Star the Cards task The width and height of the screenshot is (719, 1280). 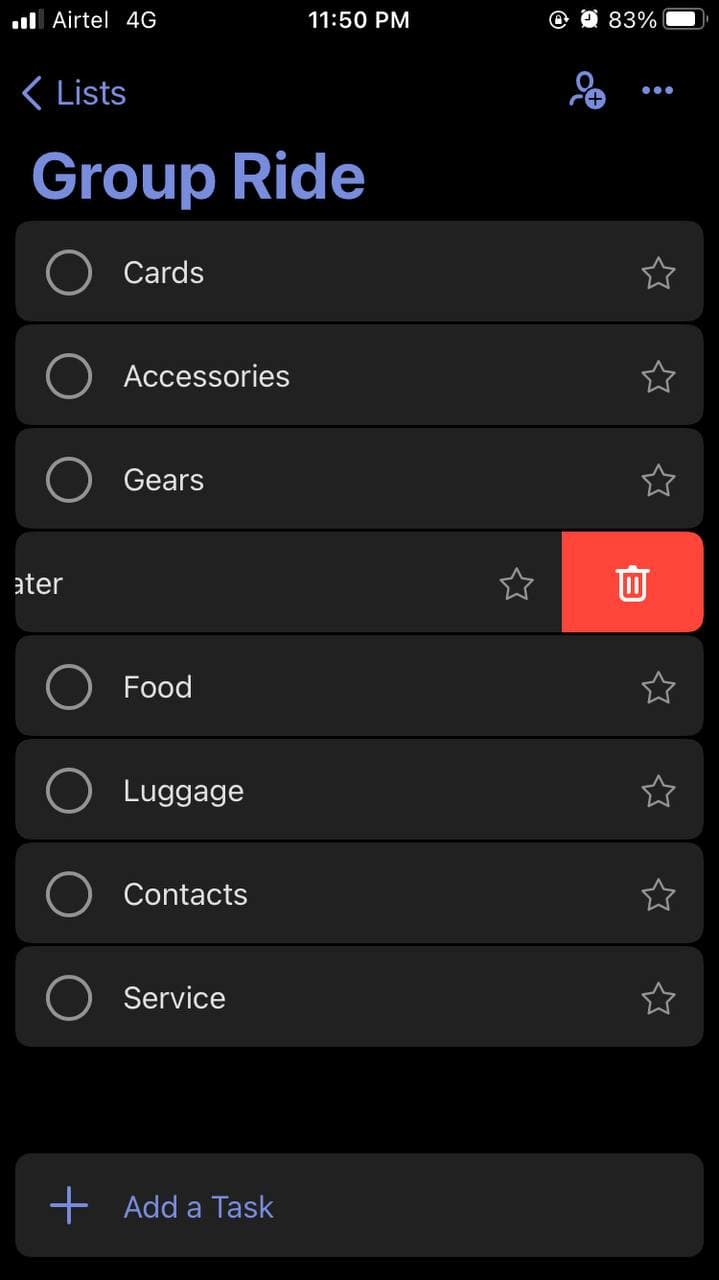(658, 273)
